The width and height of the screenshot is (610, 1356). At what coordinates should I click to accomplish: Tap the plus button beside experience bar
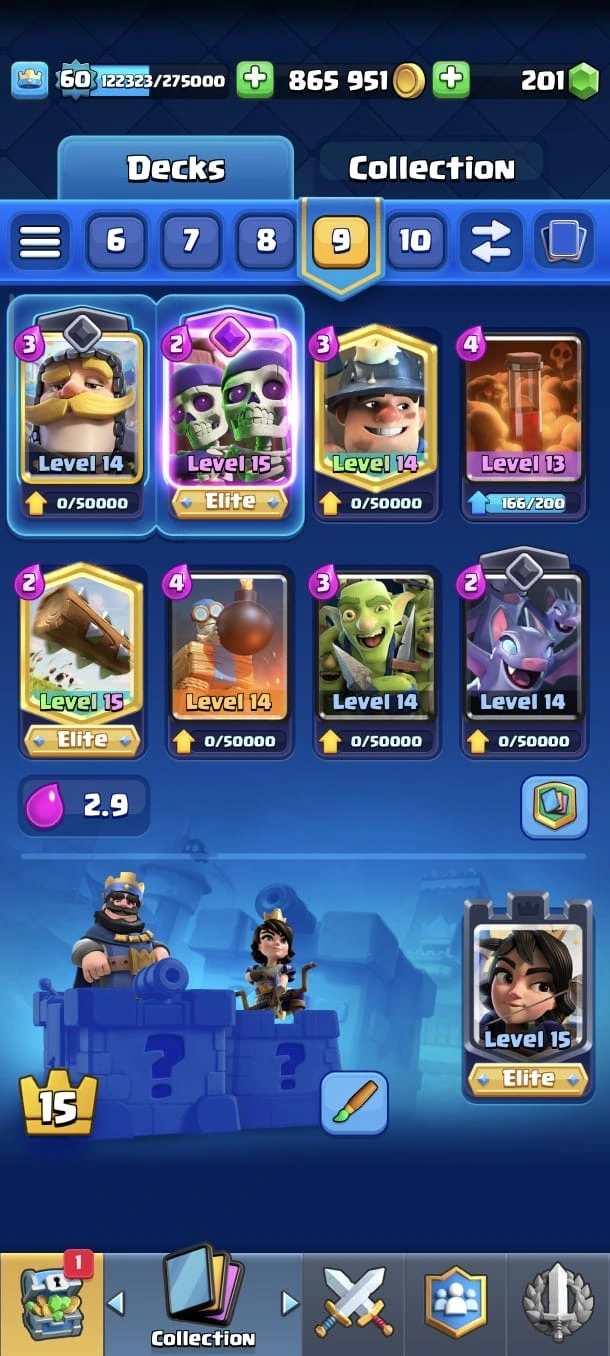(255, 80)
